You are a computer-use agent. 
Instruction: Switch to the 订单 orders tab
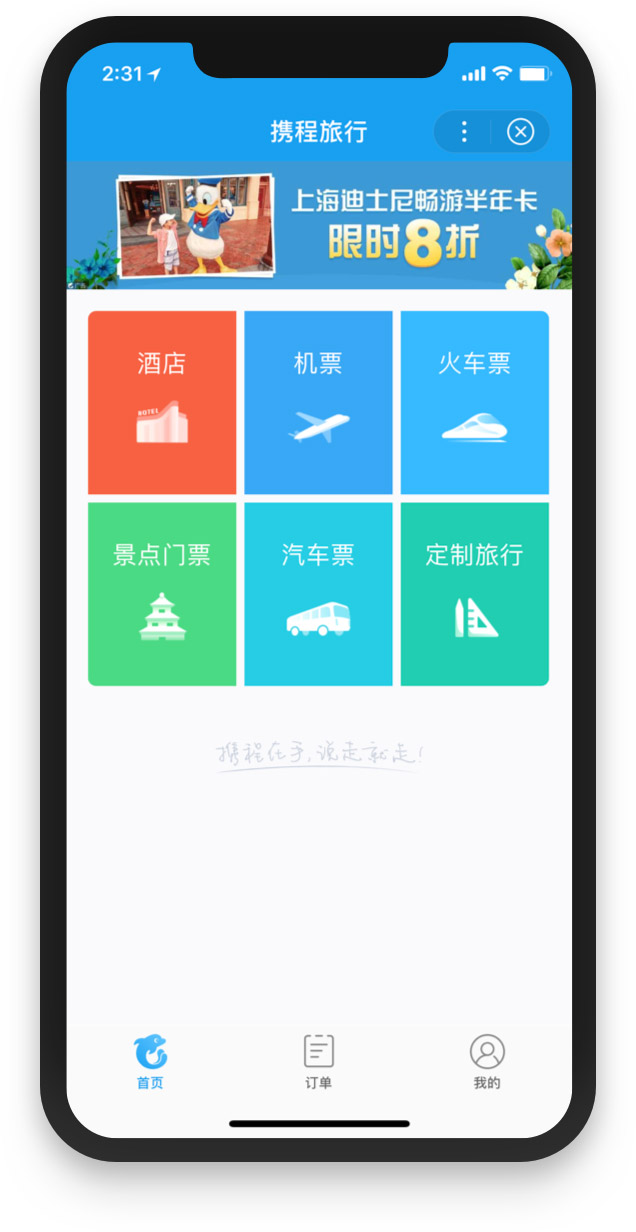(318, 1062)
